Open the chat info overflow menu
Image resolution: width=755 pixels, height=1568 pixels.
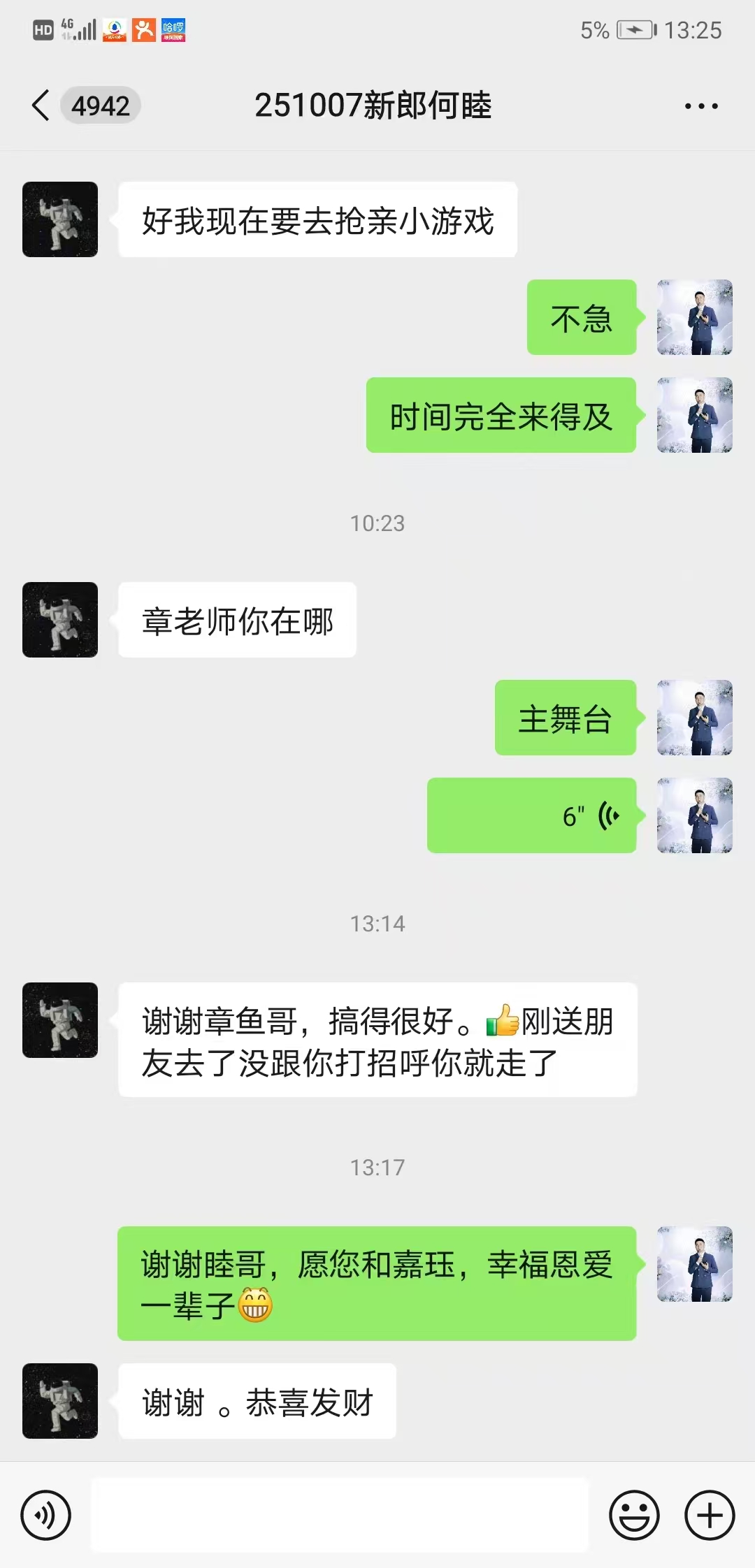pos(701,106)
